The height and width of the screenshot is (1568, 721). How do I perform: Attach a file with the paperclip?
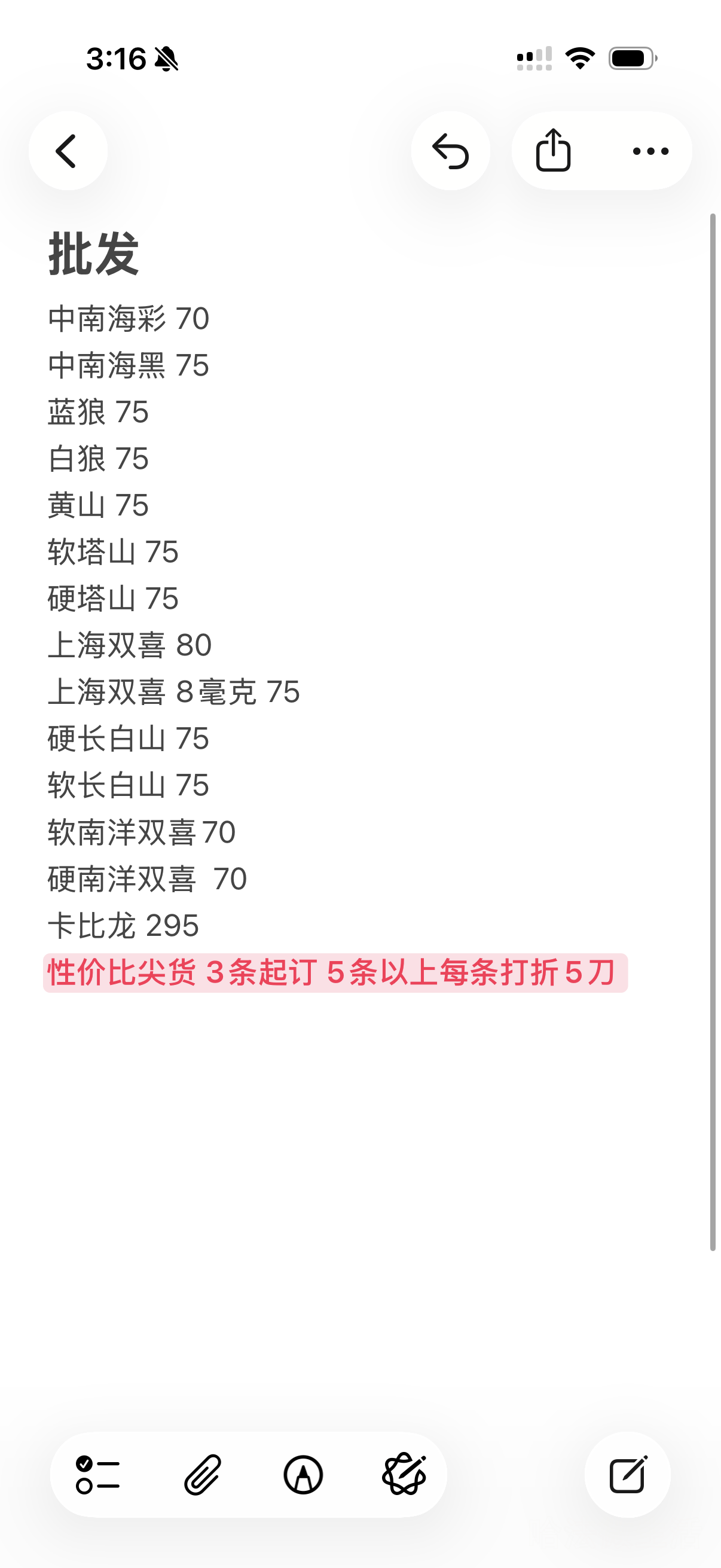click(x=203, y=1474)
